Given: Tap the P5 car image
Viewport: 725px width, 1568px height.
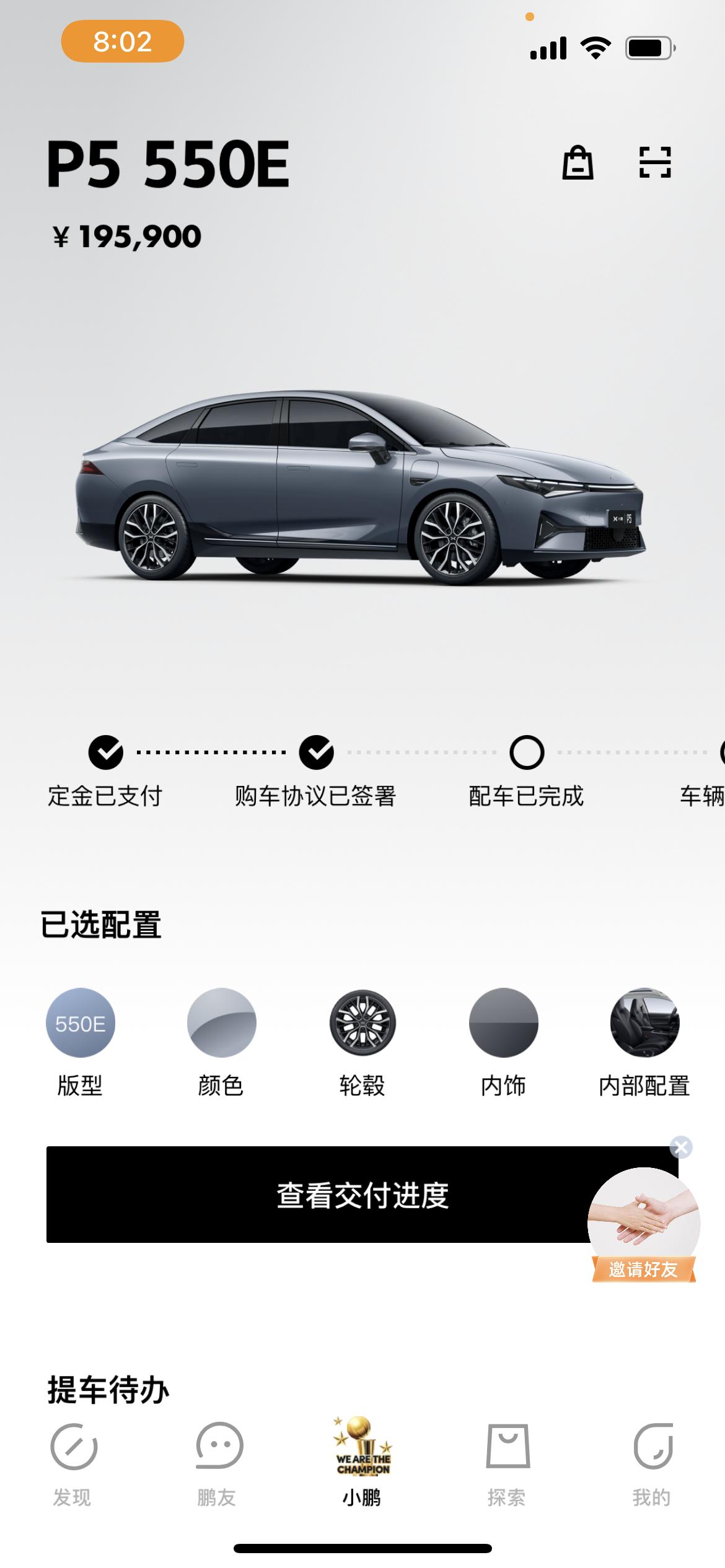Looking at the screenshot, I should [359, 486].
